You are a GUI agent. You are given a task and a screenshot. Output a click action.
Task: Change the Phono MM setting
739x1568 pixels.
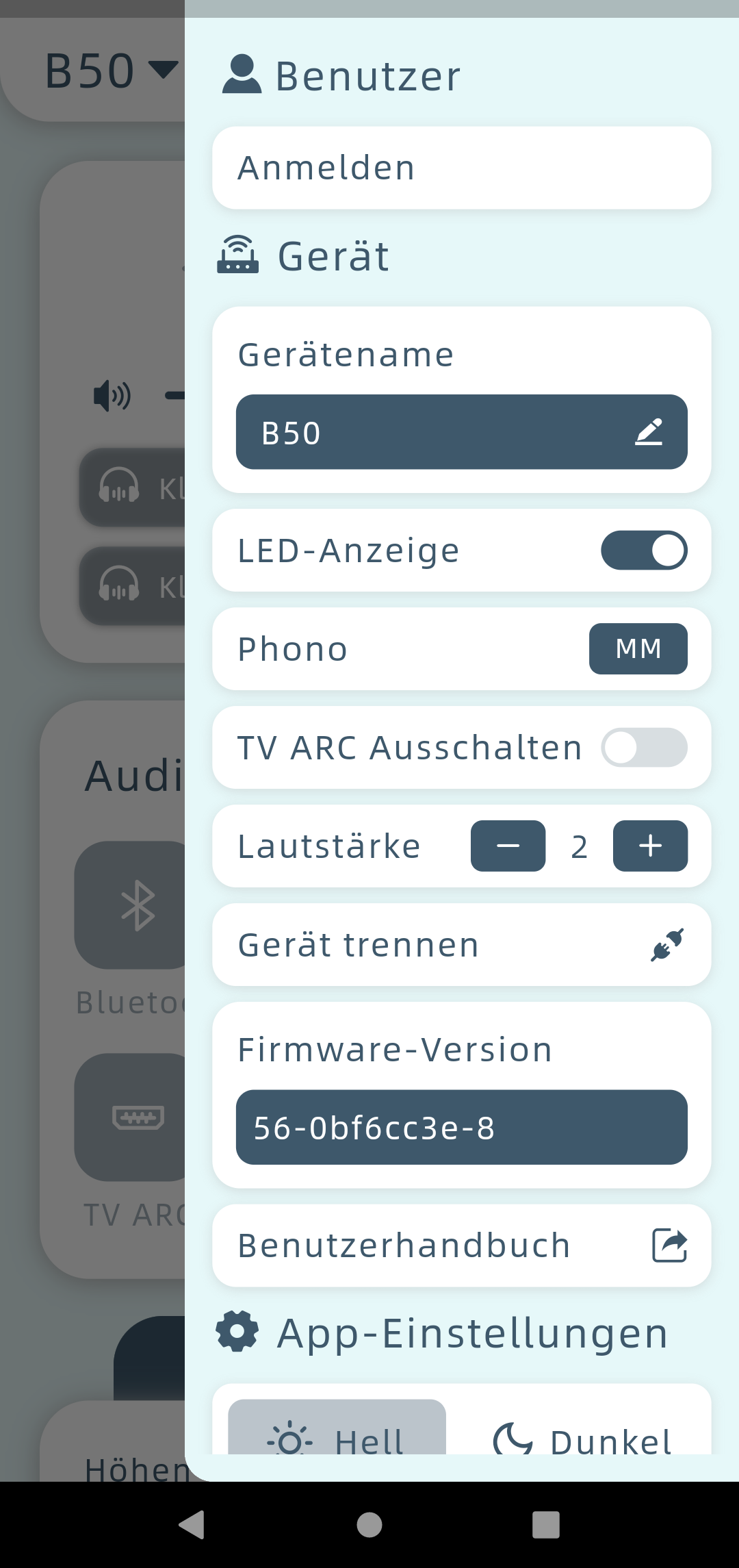point(638,648)
